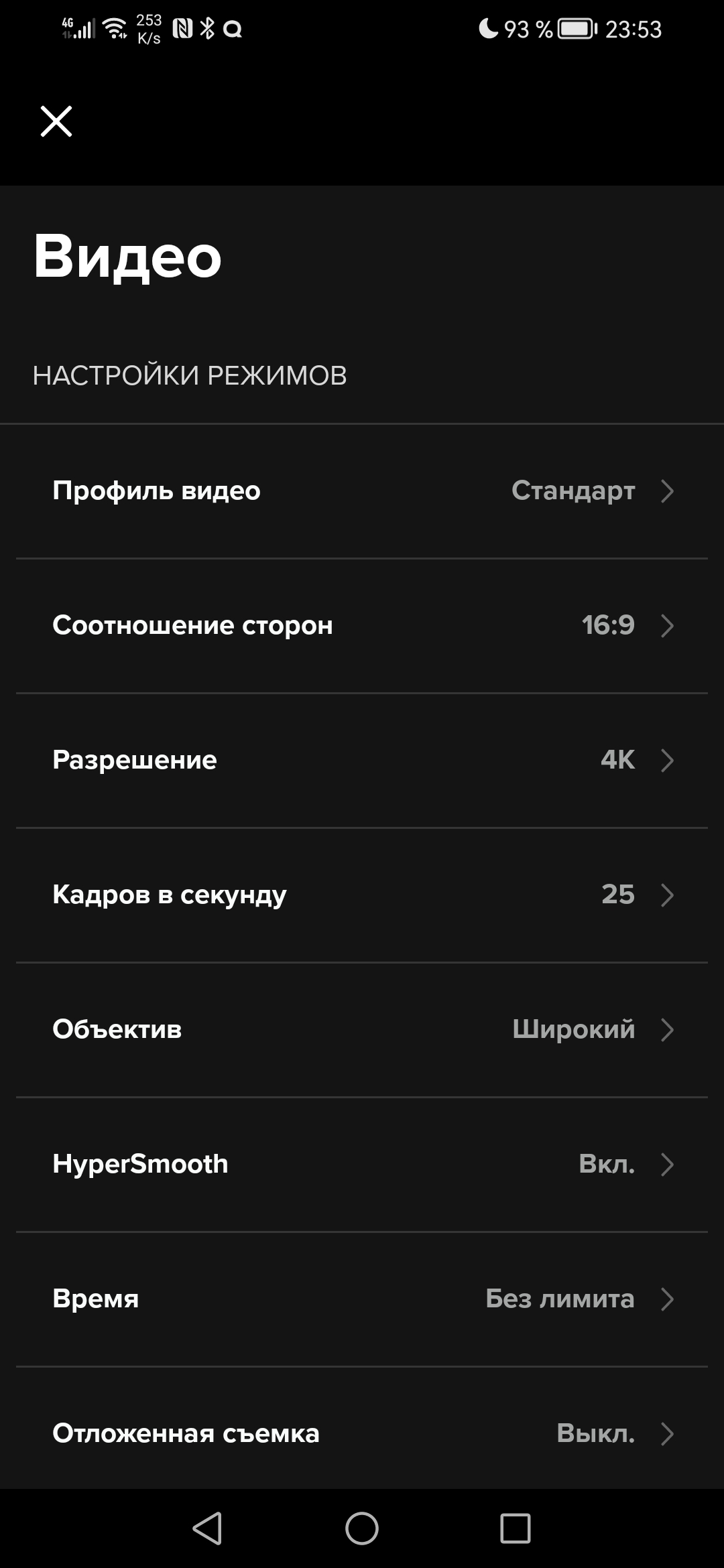The width and height of the screenshot is (724, 1568).
Task: Close the Видео settings screen
Action: tap(56, 121)
